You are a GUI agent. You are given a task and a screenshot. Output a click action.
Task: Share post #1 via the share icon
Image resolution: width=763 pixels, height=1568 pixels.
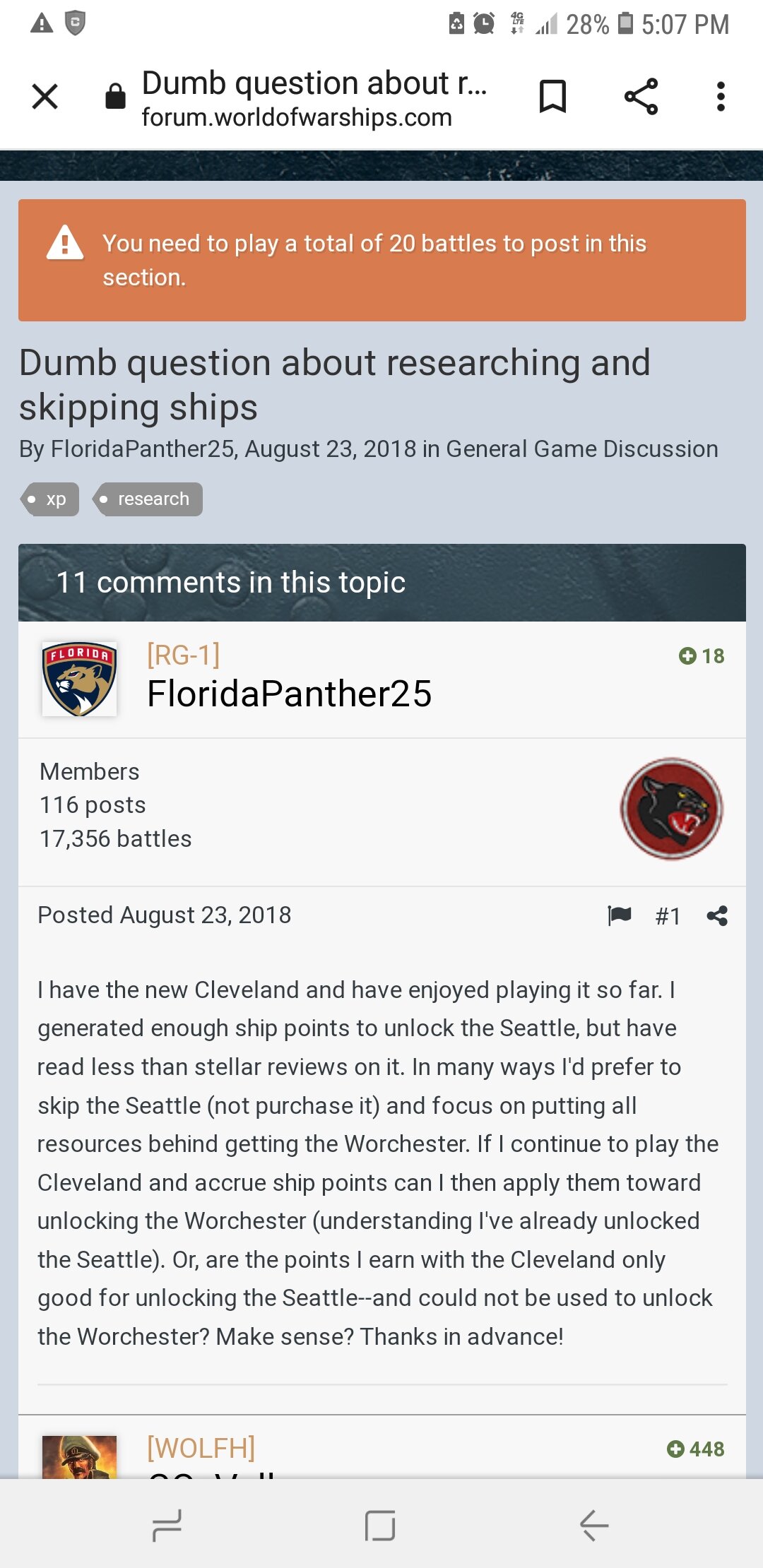click(717, 916)
